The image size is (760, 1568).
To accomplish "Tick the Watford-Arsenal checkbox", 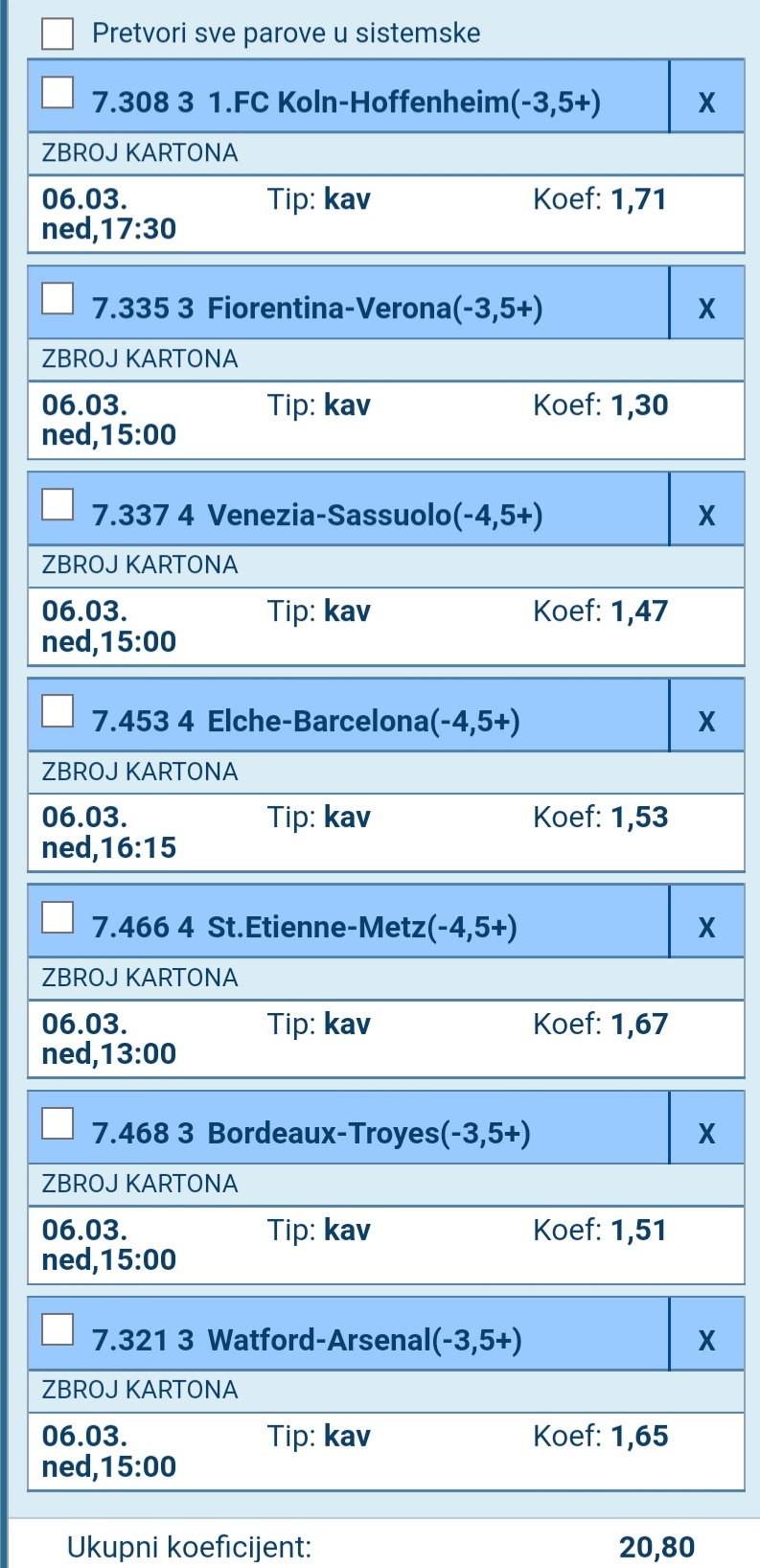I will coord(58,1329).
